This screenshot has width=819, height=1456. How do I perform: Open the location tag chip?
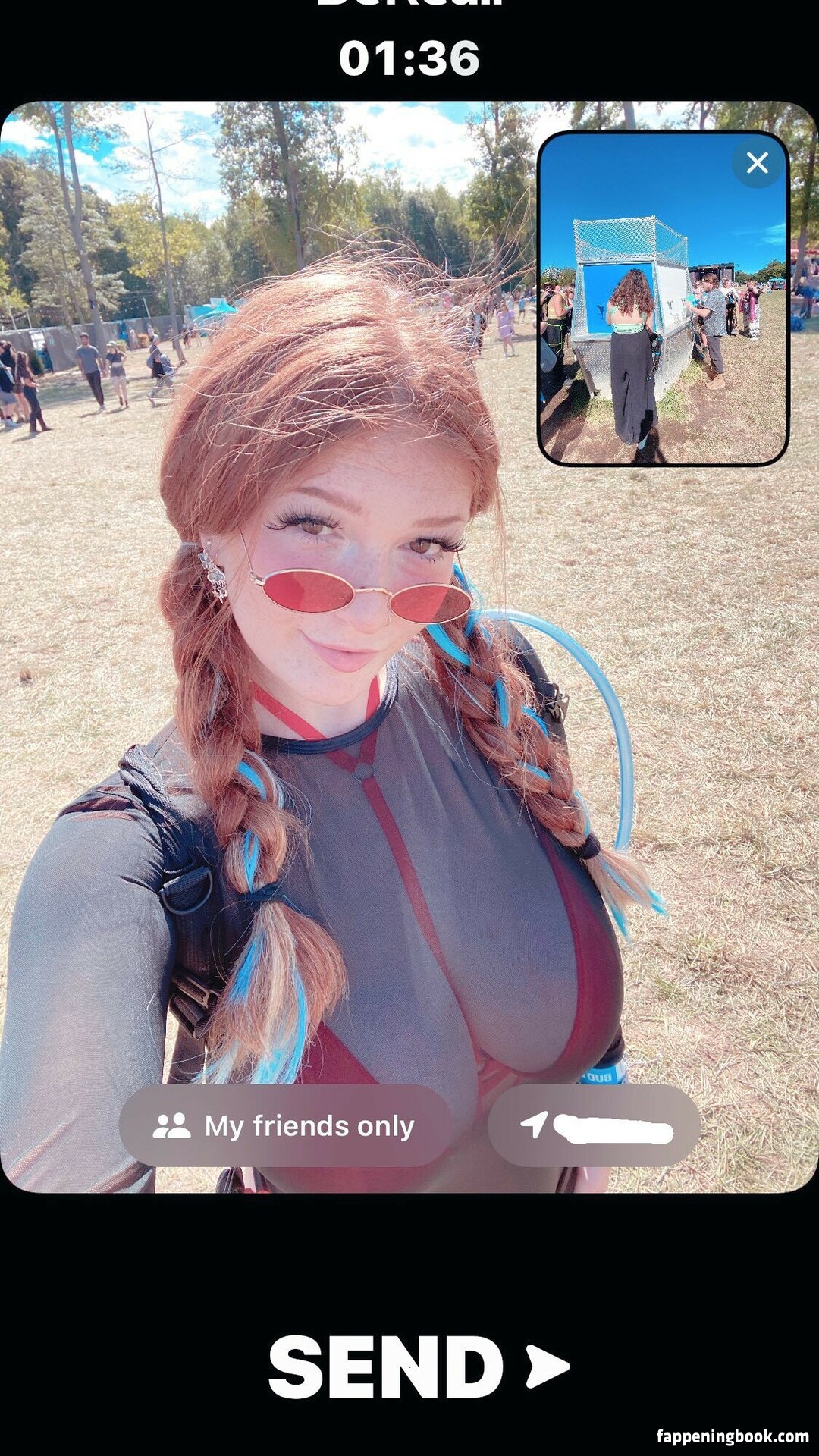(594, 1125)
